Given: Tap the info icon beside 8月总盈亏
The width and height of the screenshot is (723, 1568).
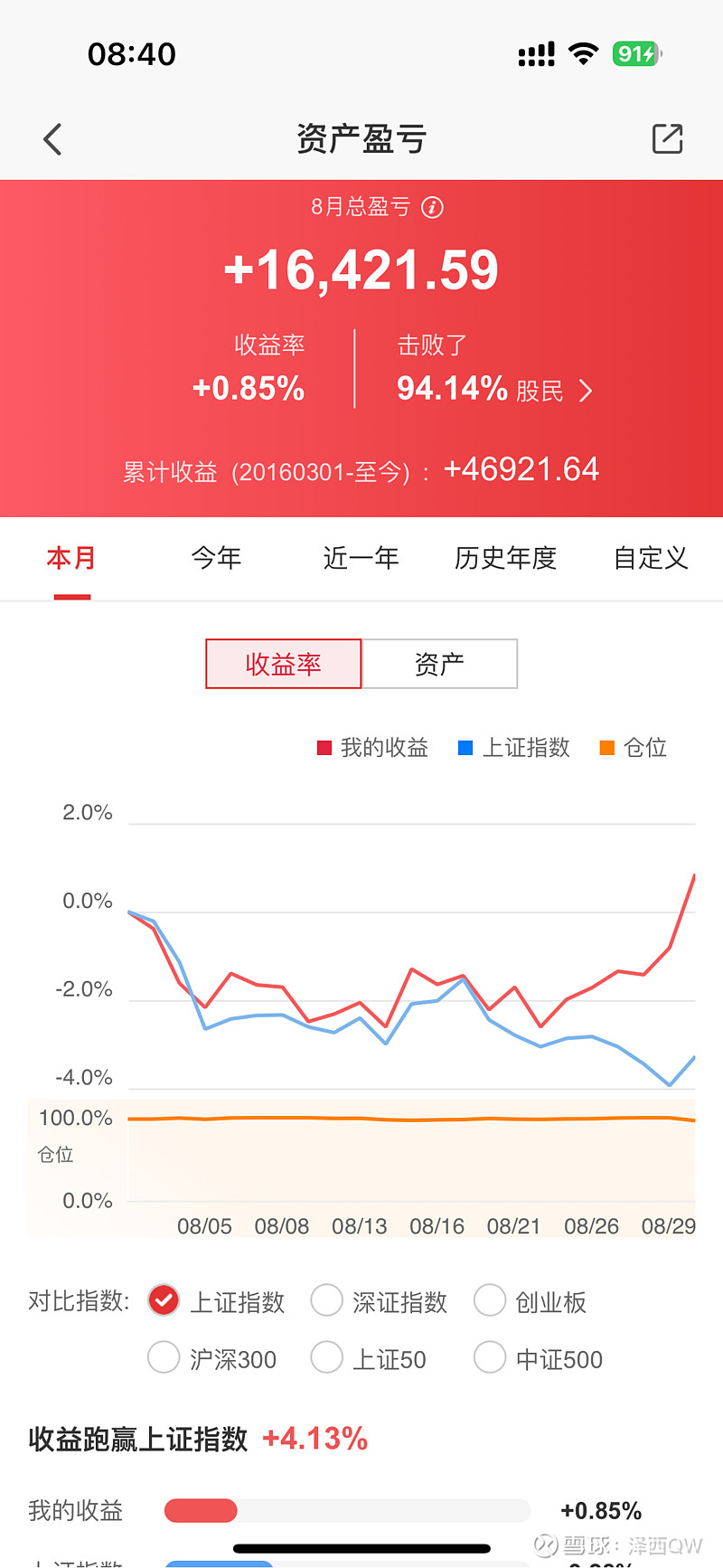Looking at the screenshot, I should [x=433, y=208].
